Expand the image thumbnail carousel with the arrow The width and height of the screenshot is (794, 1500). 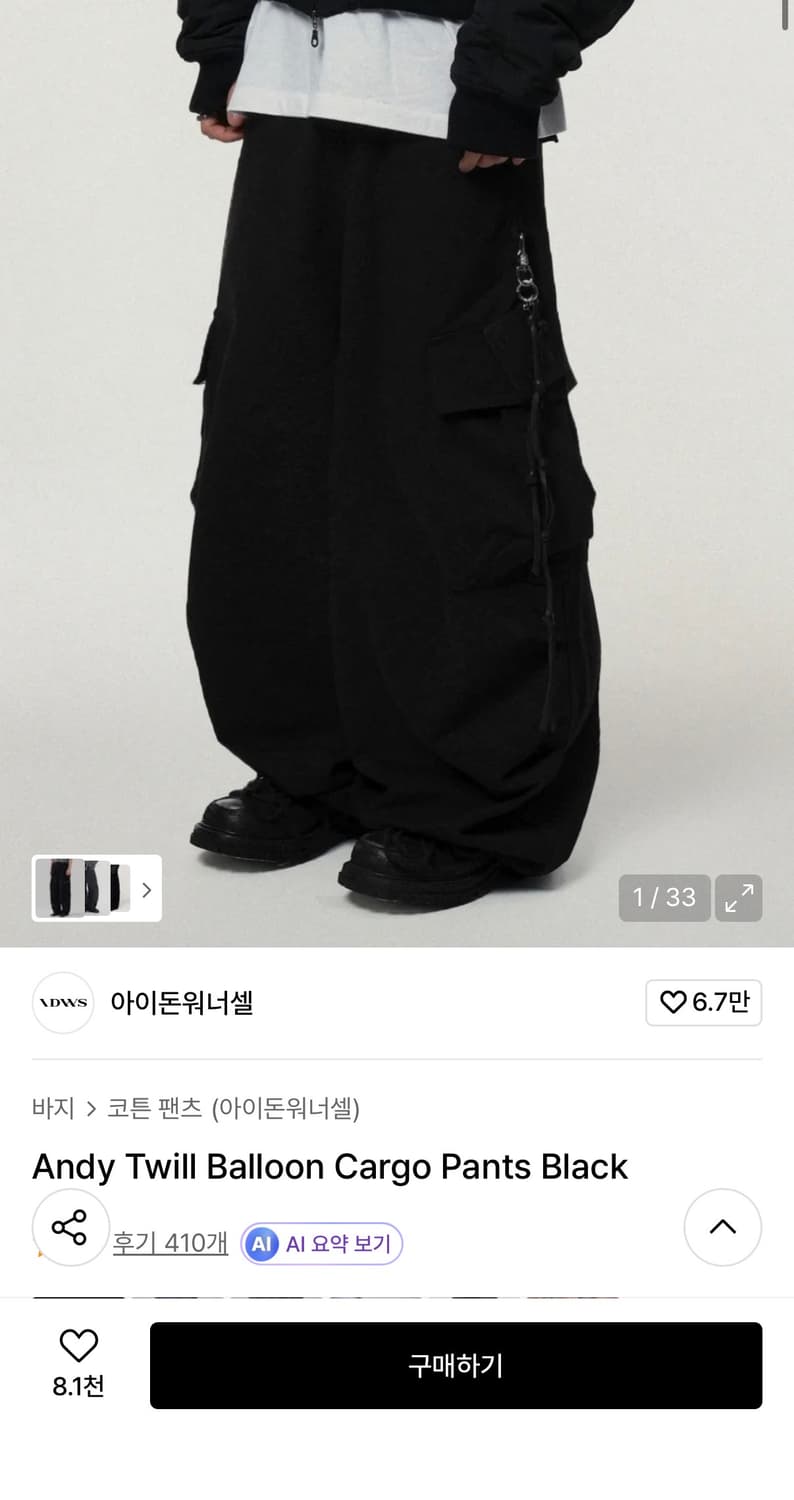(146, 888)
